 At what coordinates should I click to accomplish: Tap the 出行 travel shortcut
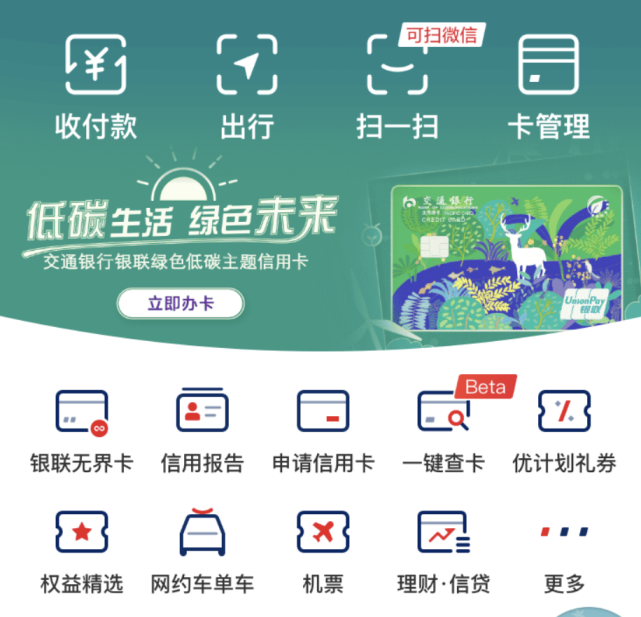pos(246,85)
